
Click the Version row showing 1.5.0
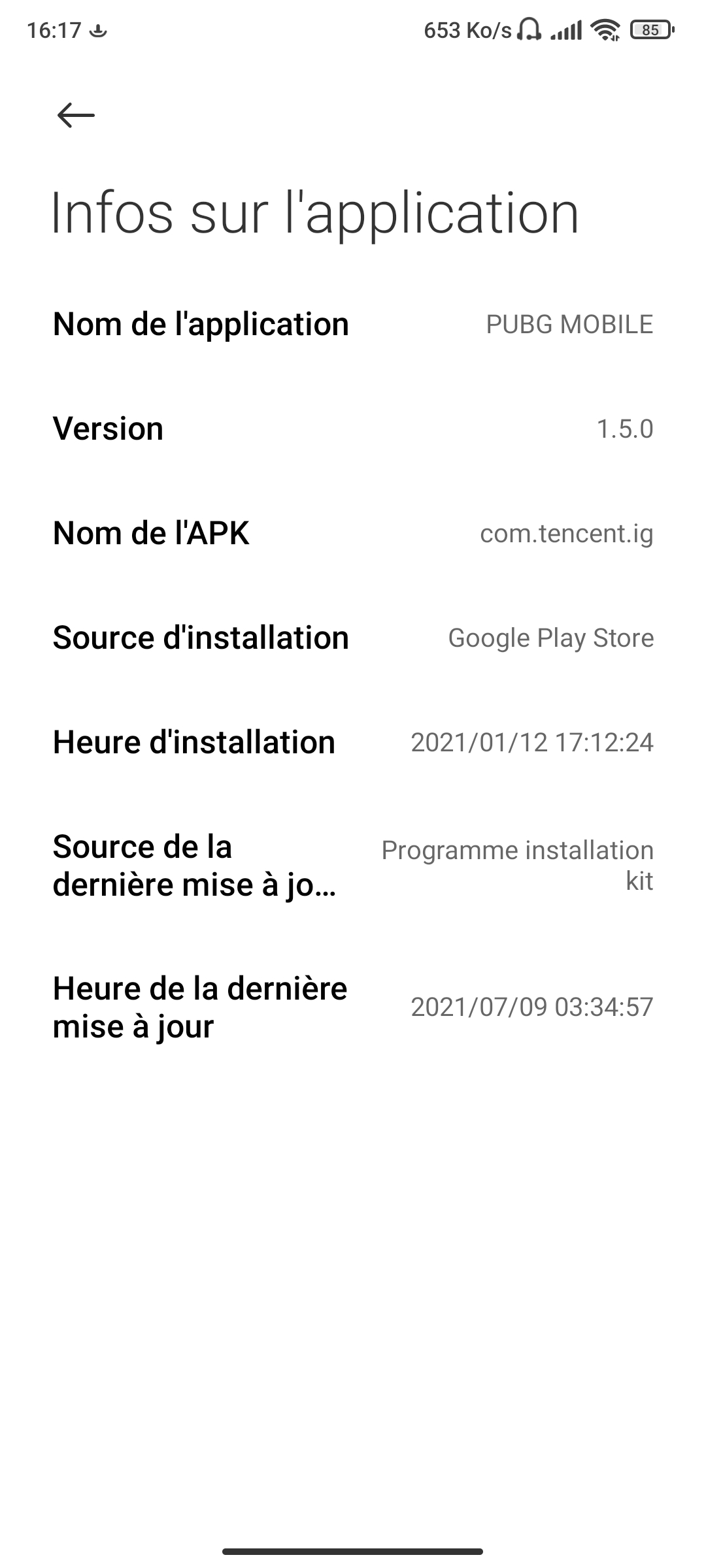tap(626, 429)
